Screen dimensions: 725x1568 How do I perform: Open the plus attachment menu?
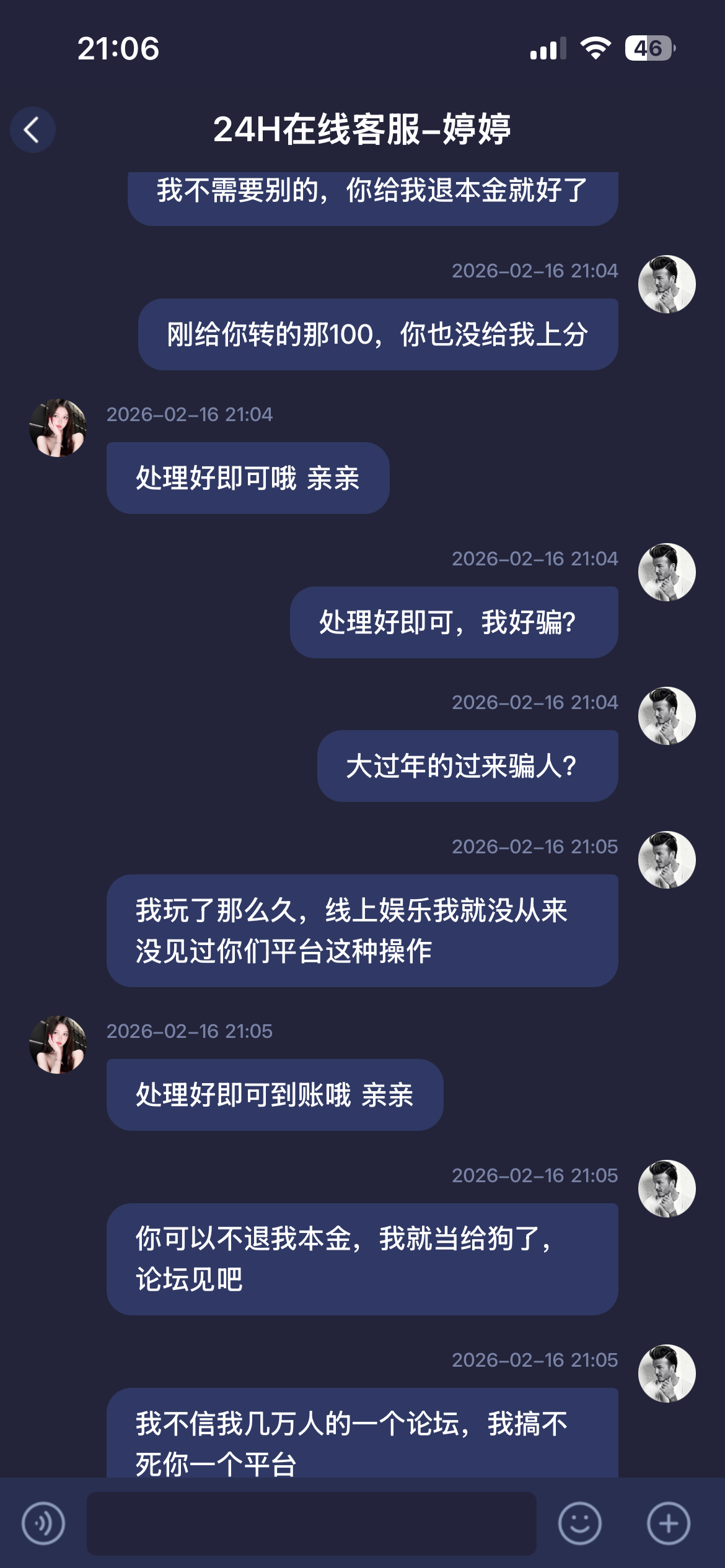pos(668,1523)
